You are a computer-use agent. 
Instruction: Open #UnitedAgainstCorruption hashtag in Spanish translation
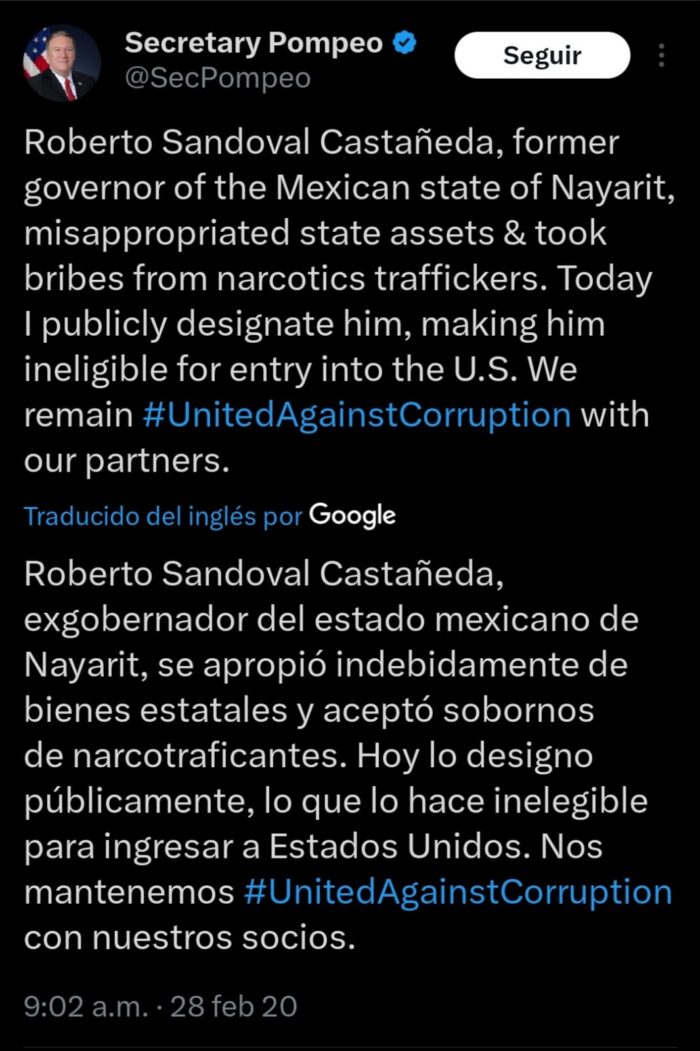tap(457, 892)
